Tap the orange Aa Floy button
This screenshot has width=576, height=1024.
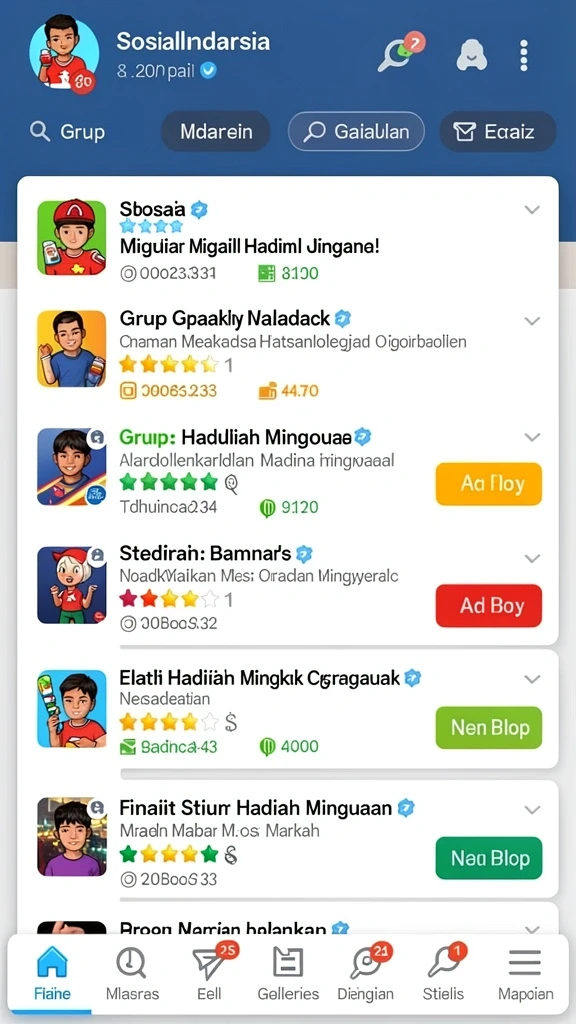[x=488, y=484]
